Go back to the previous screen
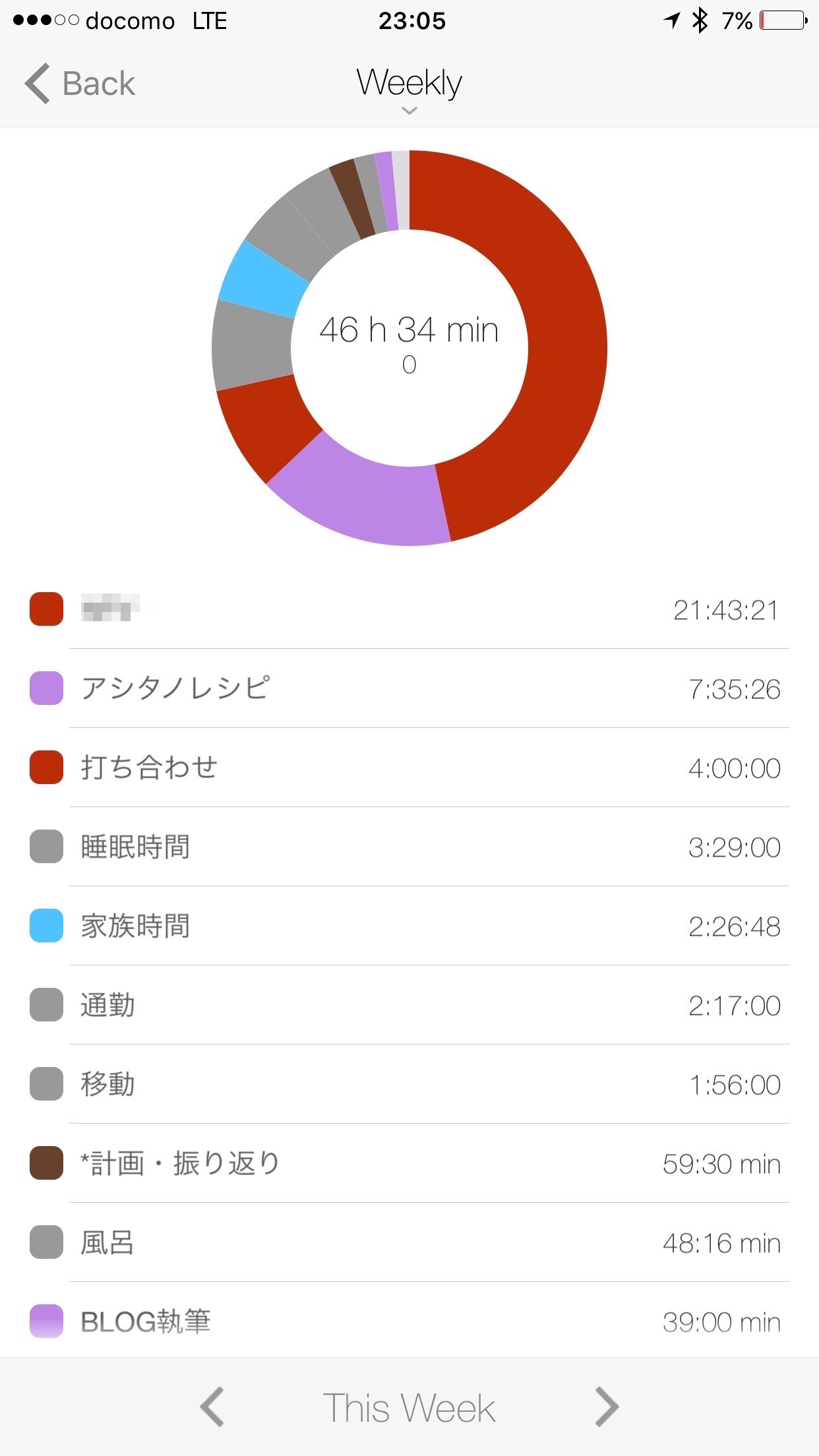 click(80, 84)
